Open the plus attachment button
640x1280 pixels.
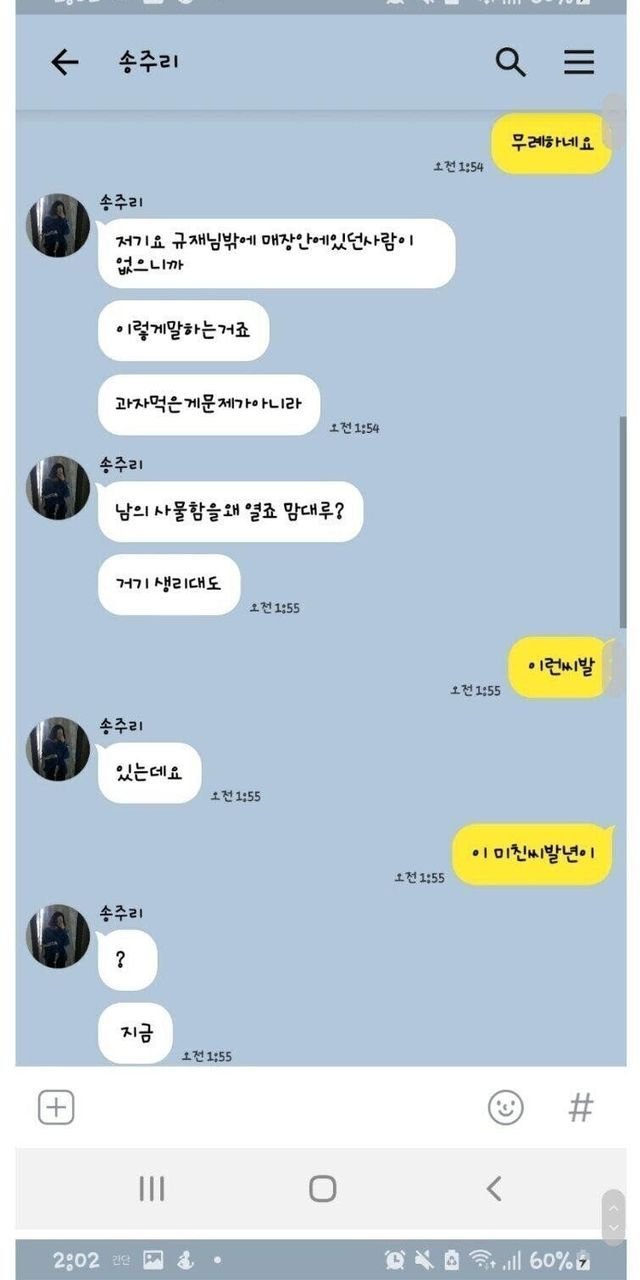pyautogui.click(x=56, y=1107)
